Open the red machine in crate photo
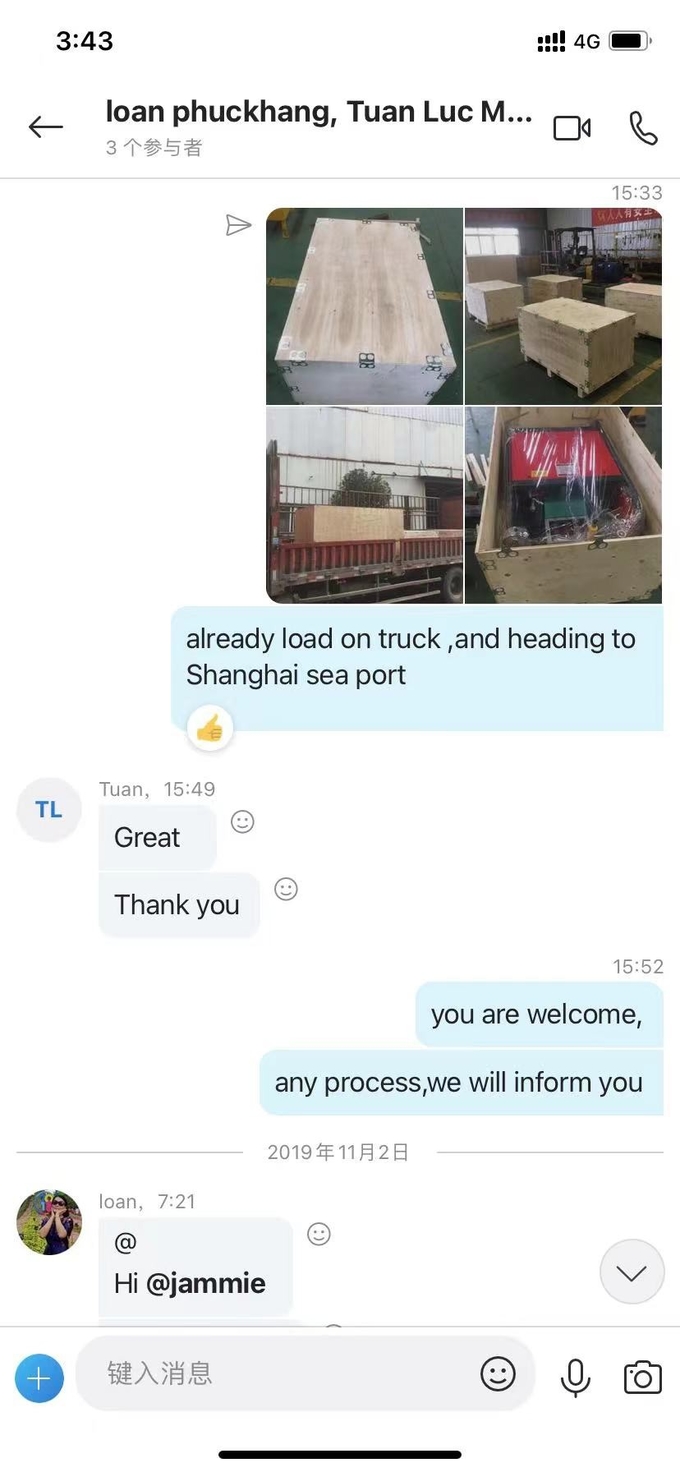The width and height of the screenshot is (680, 1472). click(x=563, y=505)
